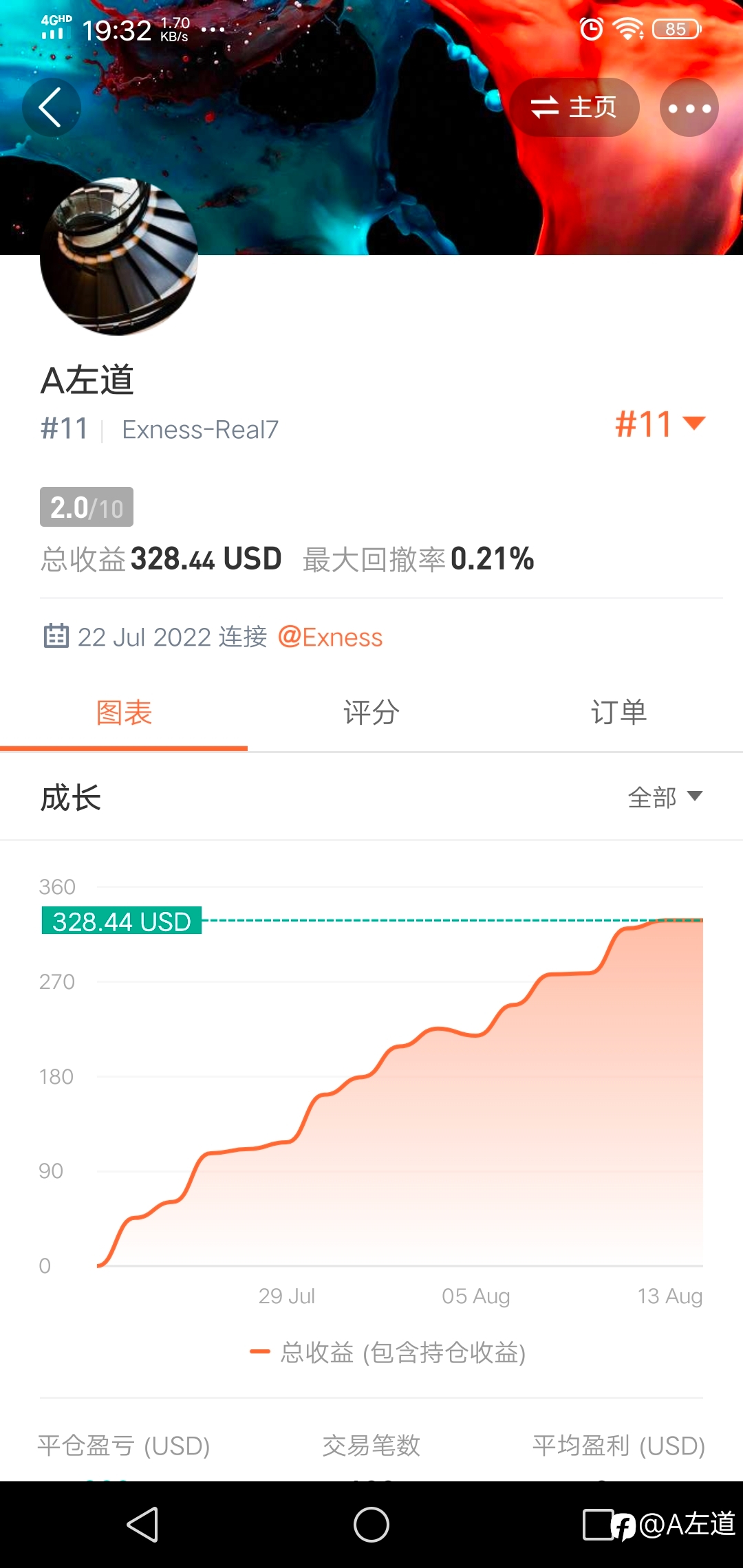Expand the orange #11 account dropdown
The image size is (743, 1568).
(x=660, y=424)
